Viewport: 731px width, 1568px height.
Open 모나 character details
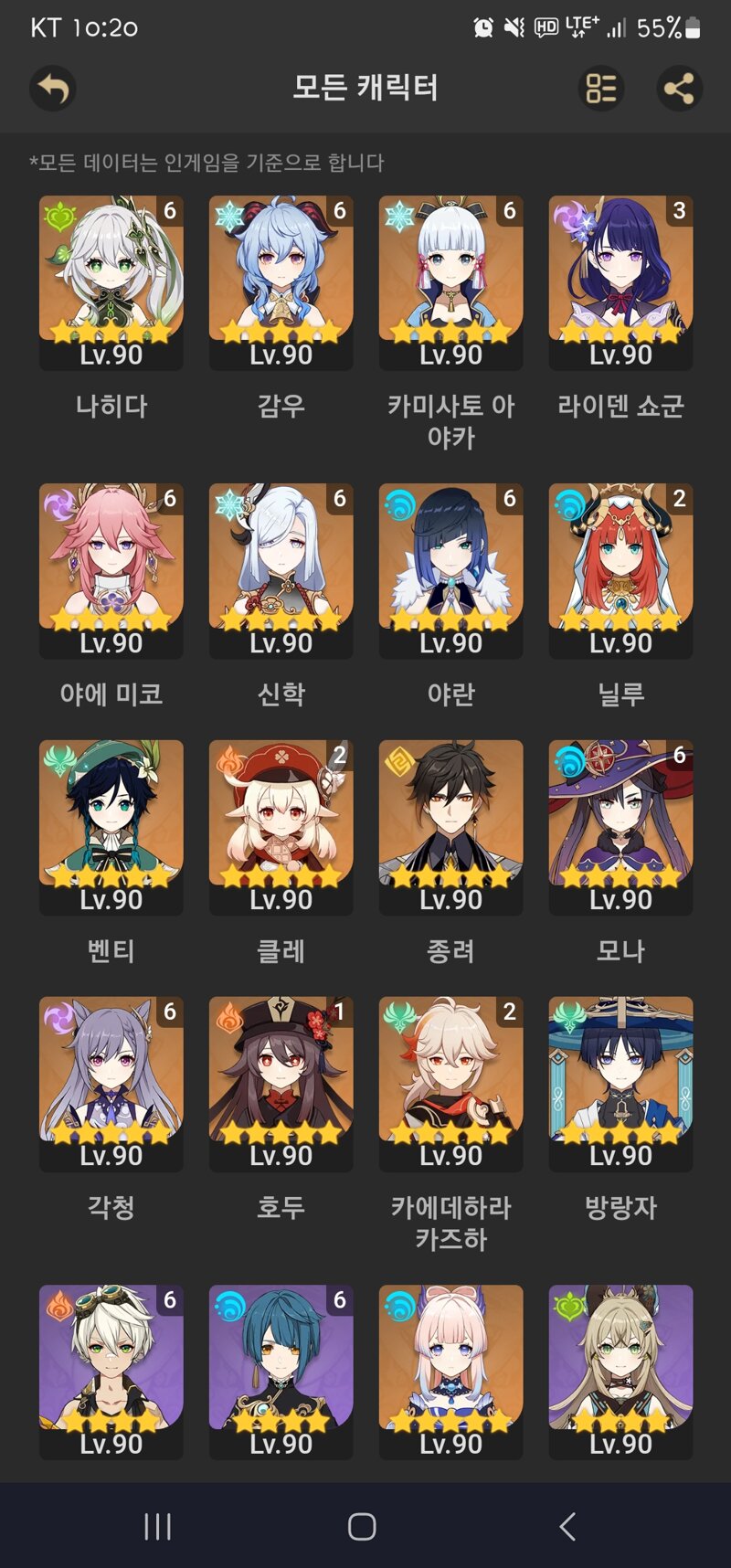[x=621, y=828]
